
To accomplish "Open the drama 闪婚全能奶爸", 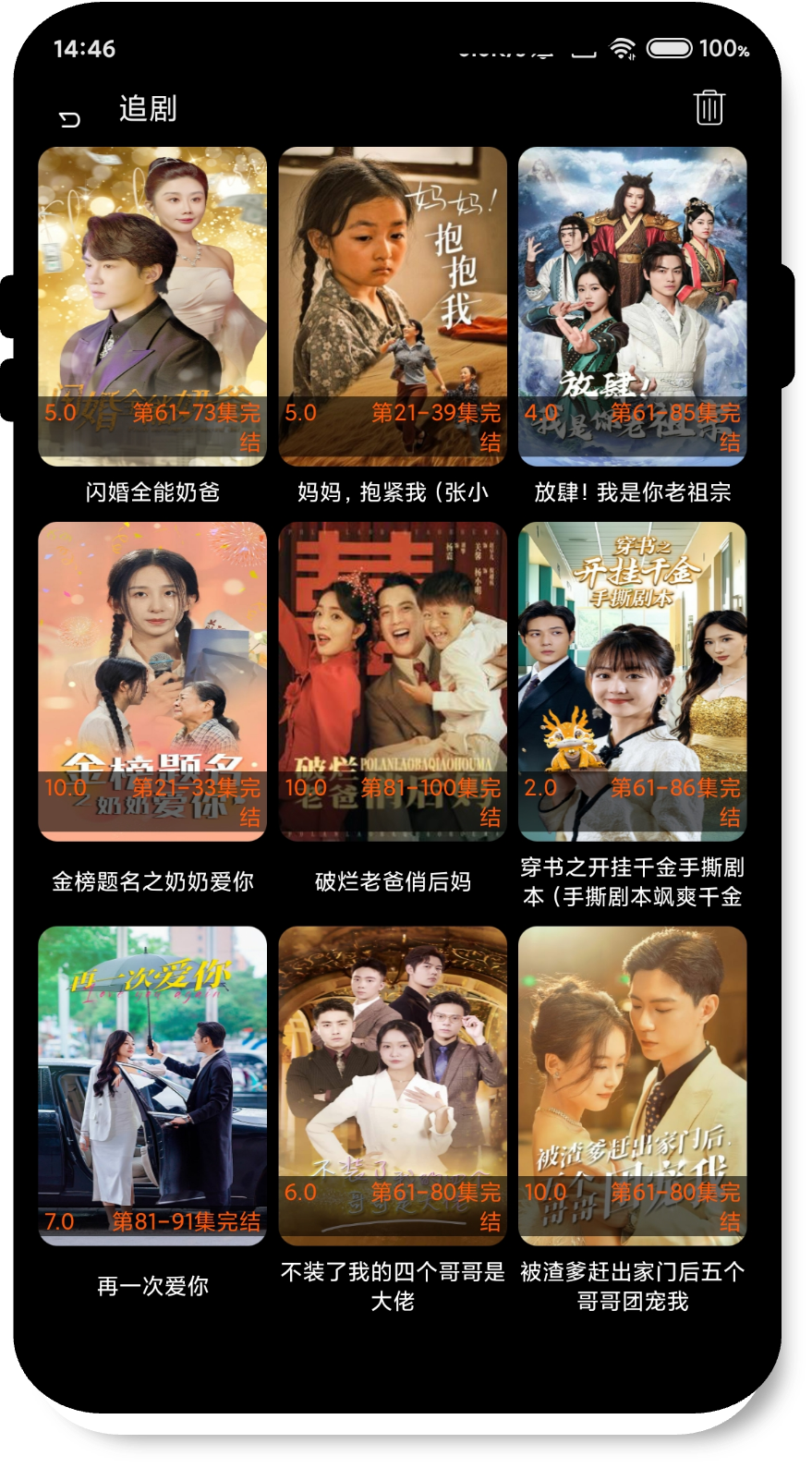I will pyautogui.click(x=152, y=307).
